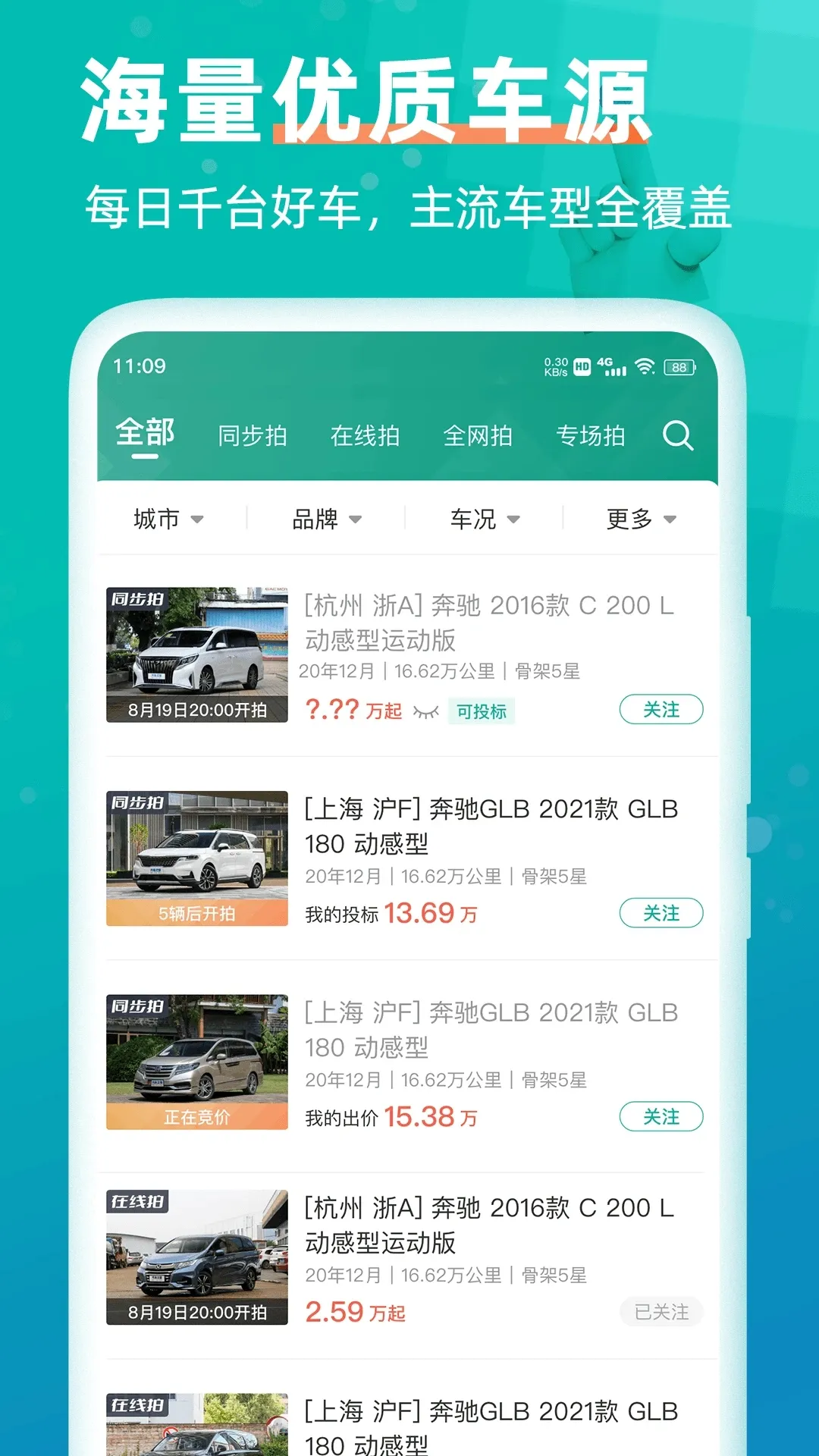The image size is (819, 1456).
Task: Follow the 13.69万 GLB 180 listing via 关注
Action: point(661,914)
